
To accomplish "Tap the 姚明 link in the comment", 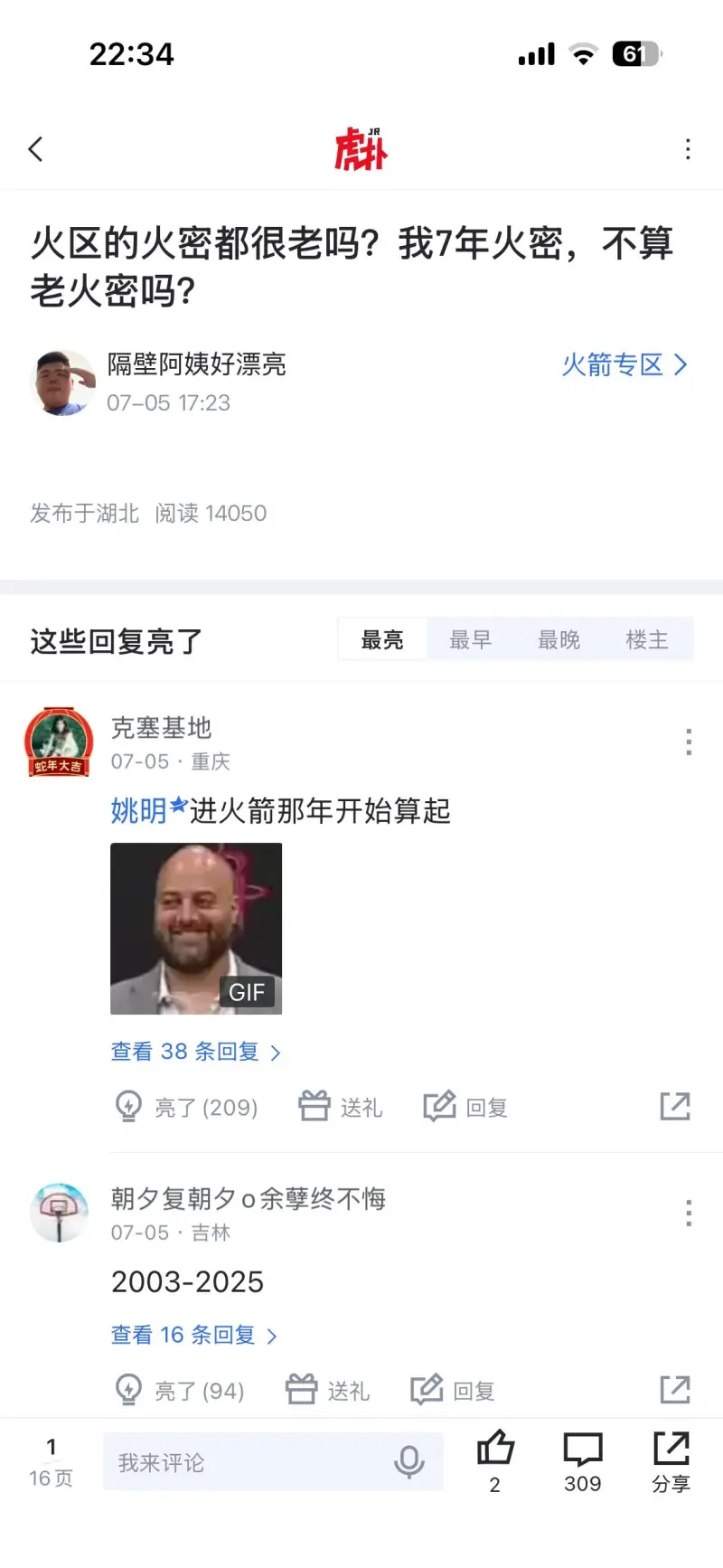I will click(140, 811).
